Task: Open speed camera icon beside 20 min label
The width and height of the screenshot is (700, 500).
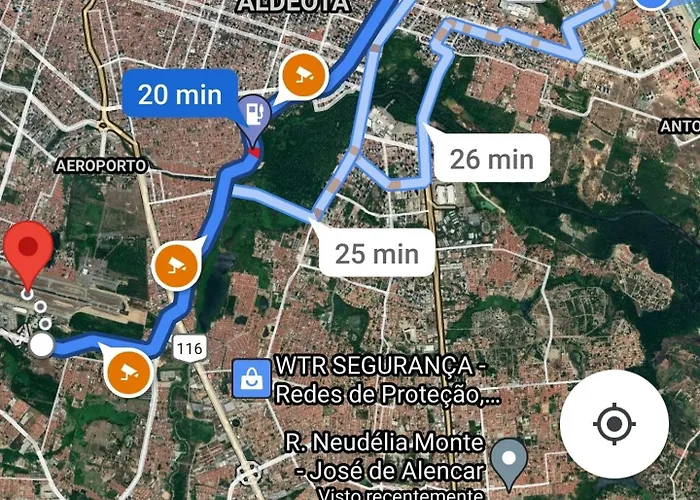Action: (302, 75)
